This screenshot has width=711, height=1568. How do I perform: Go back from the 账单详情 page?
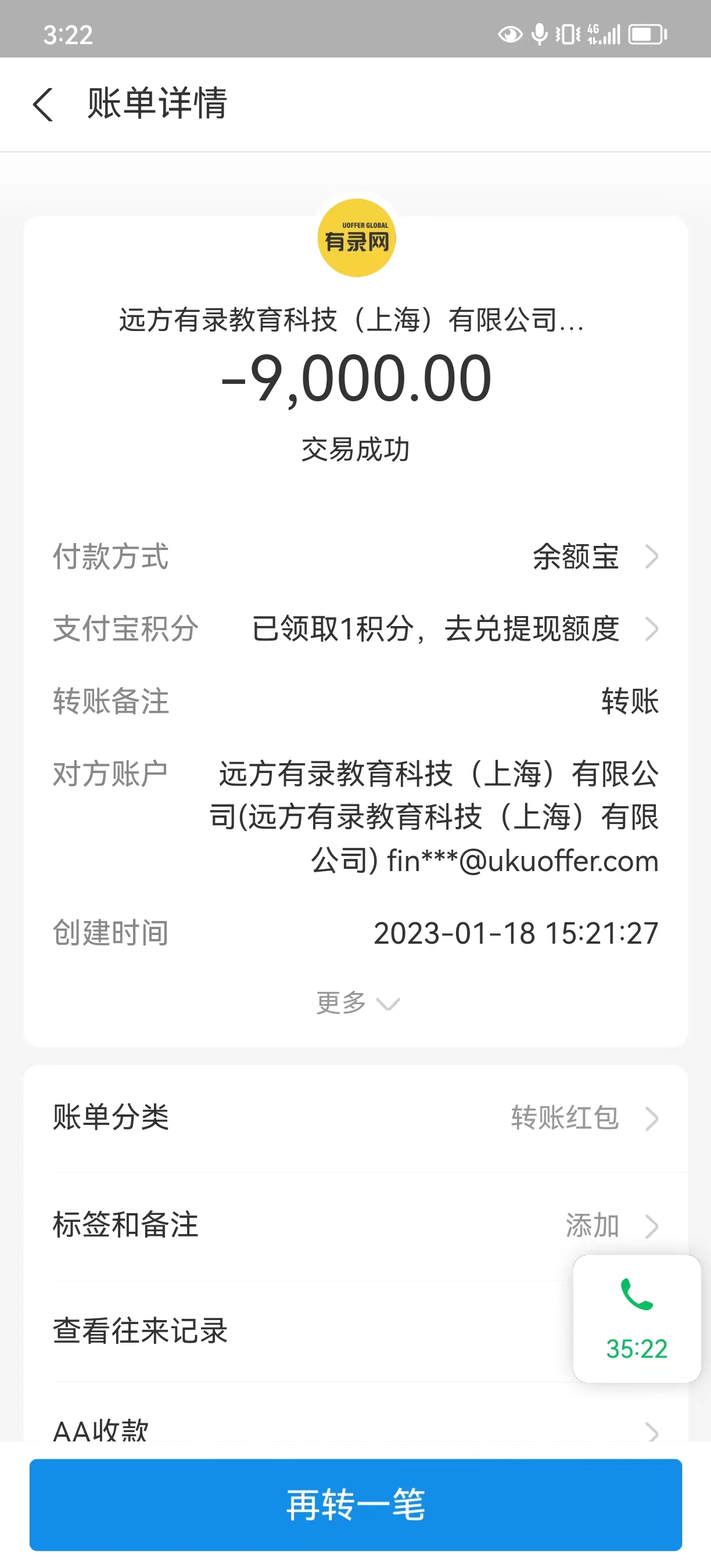click(42, 103)
